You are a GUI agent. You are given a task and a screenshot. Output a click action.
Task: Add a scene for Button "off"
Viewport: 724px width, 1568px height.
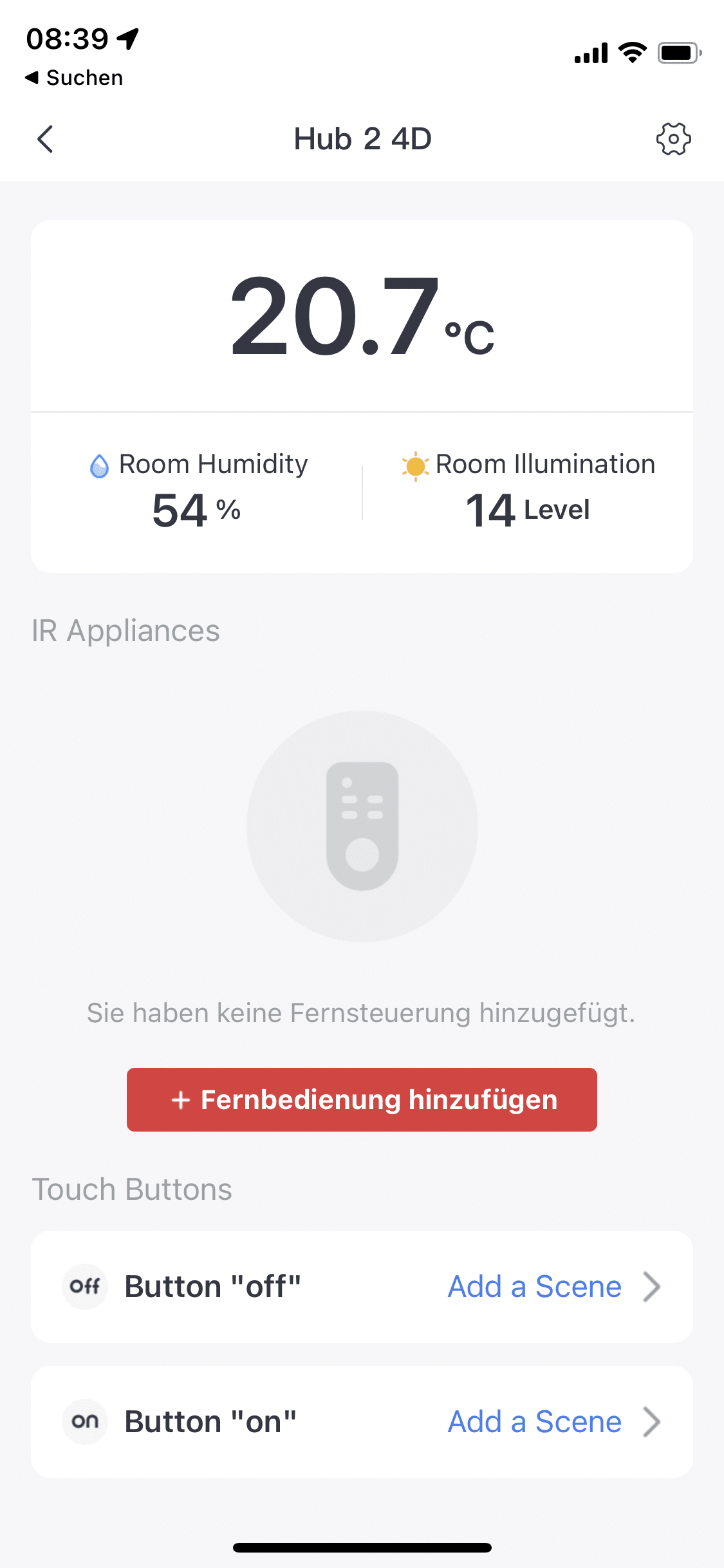pyautogui.click(x=535, y=1287)
